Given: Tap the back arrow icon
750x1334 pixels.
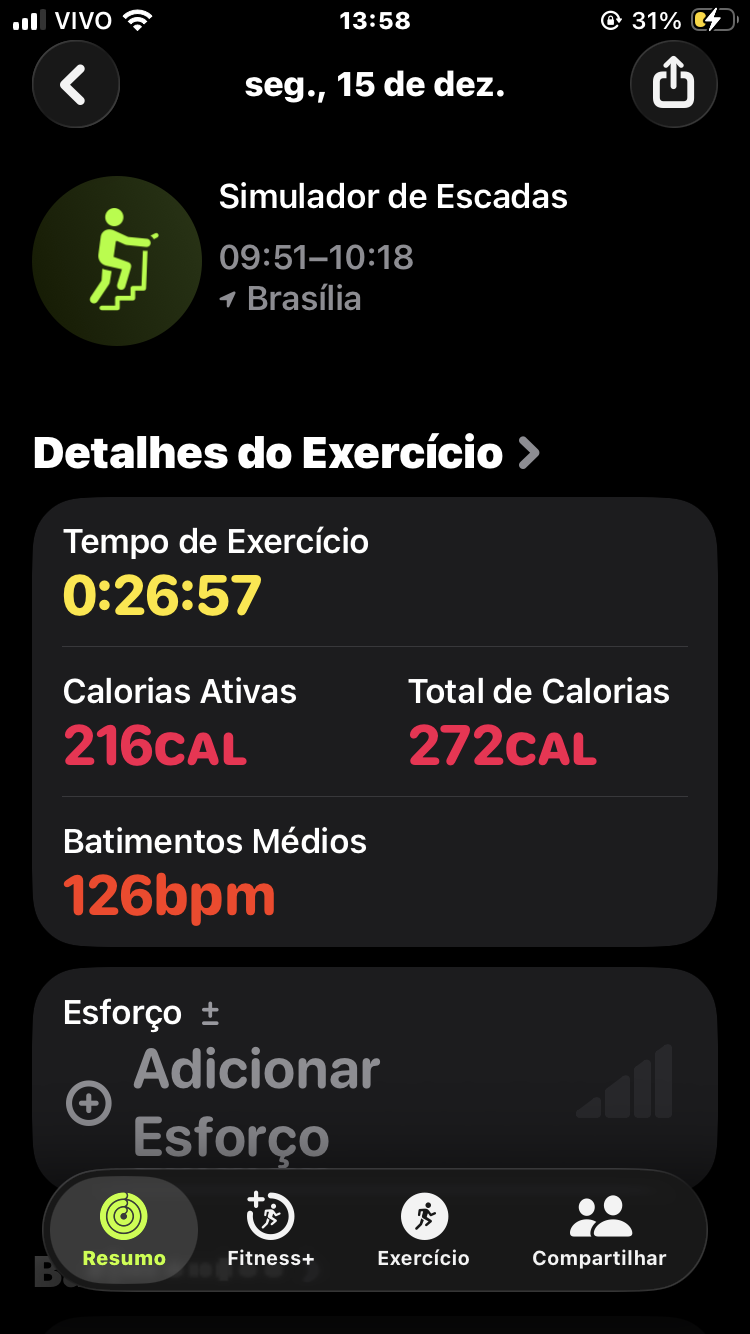Looking at the screenshot, I should (x=76, y=84).
